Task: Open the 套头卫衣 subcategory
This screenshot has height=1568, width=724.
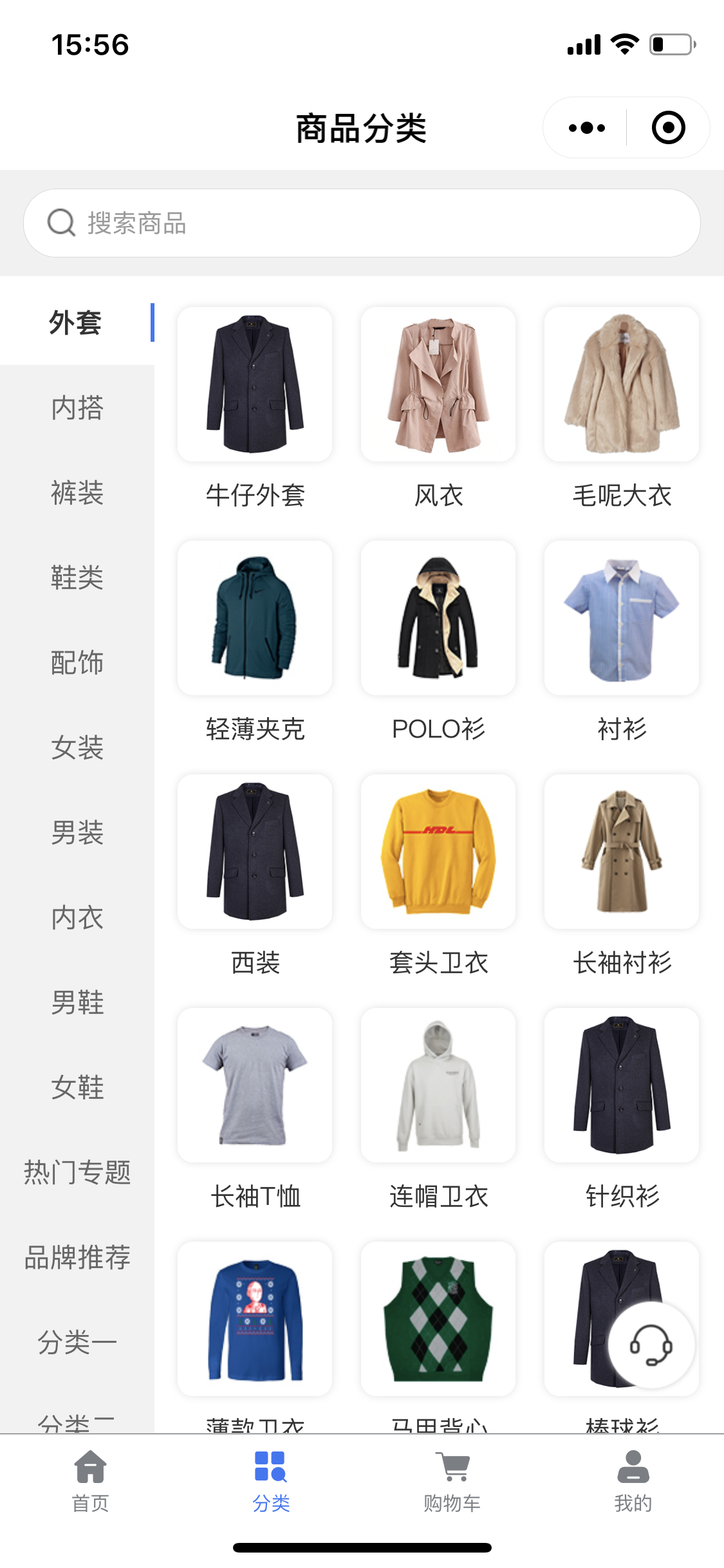Action: [x=438, y=852]
